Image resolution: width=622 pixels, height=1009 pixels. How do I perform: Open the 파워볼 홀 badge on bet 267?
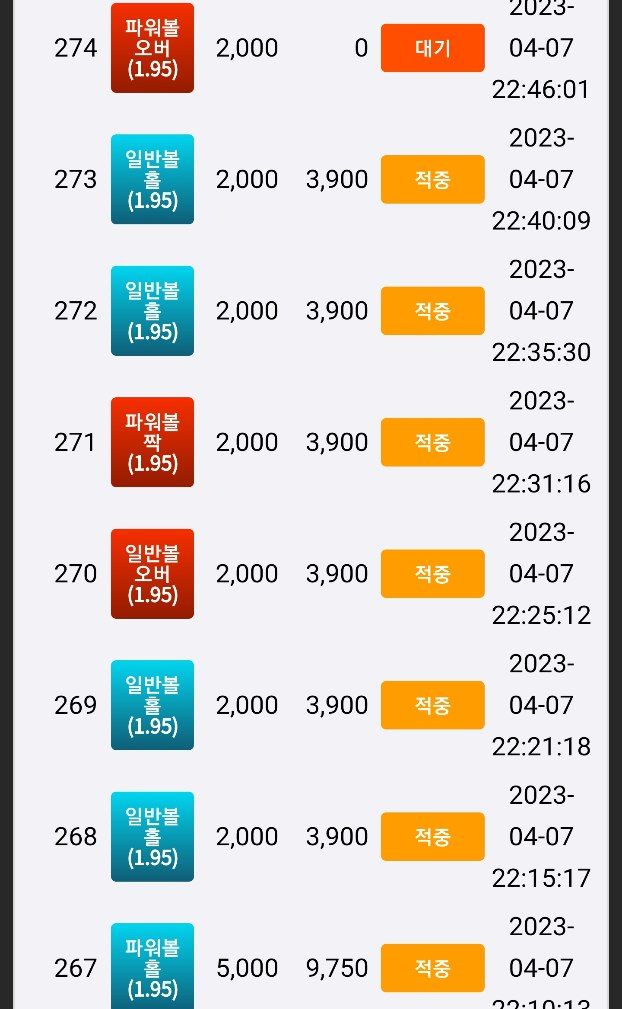click(x=152, y=966)
